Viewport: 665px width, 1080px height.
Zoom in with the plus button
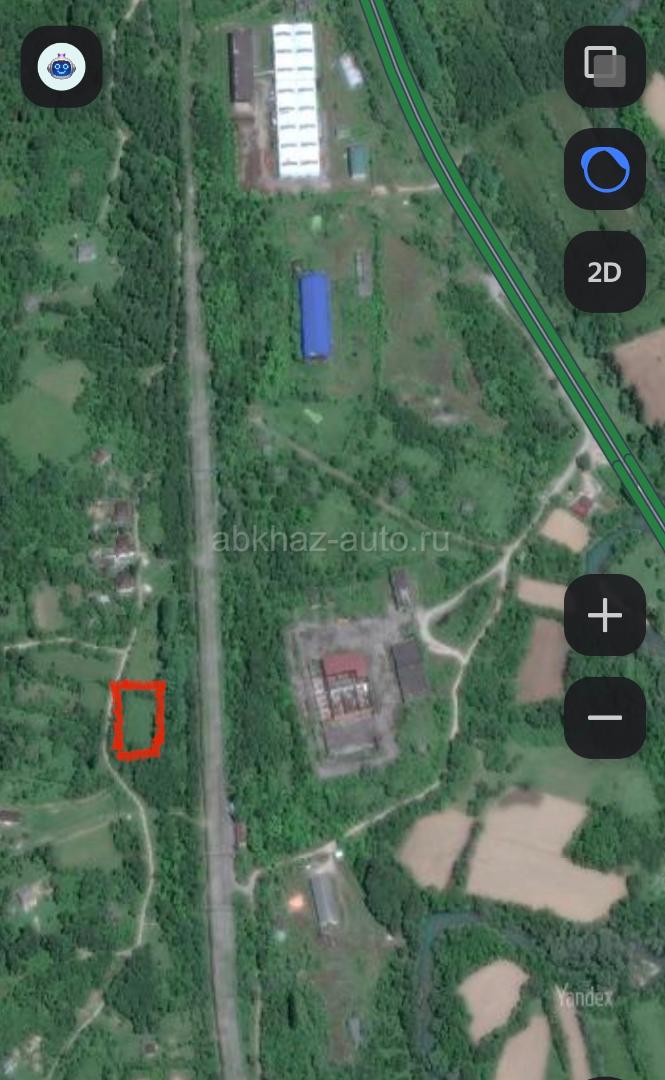click(604, 614)
